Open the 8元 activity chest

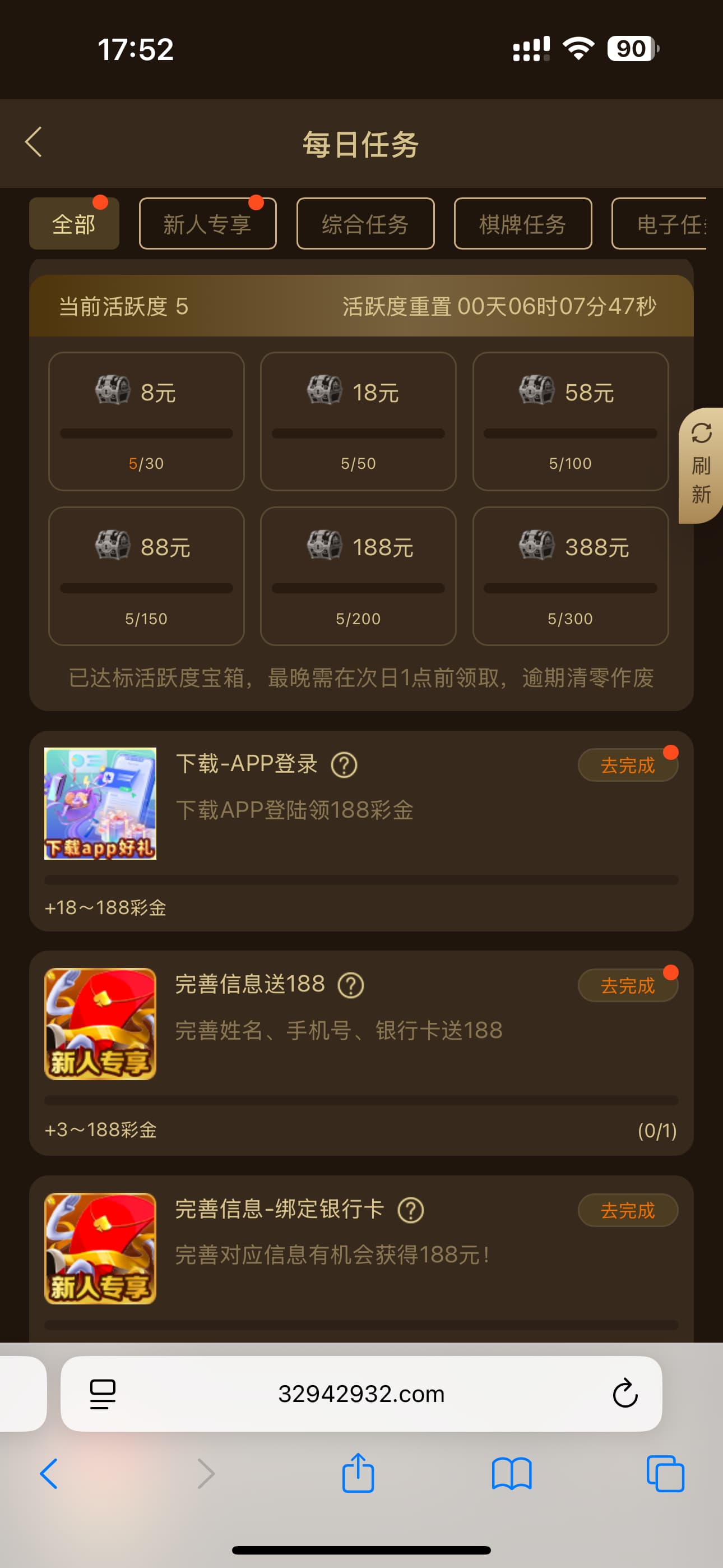pyautogui.click(x=146, y=421)
